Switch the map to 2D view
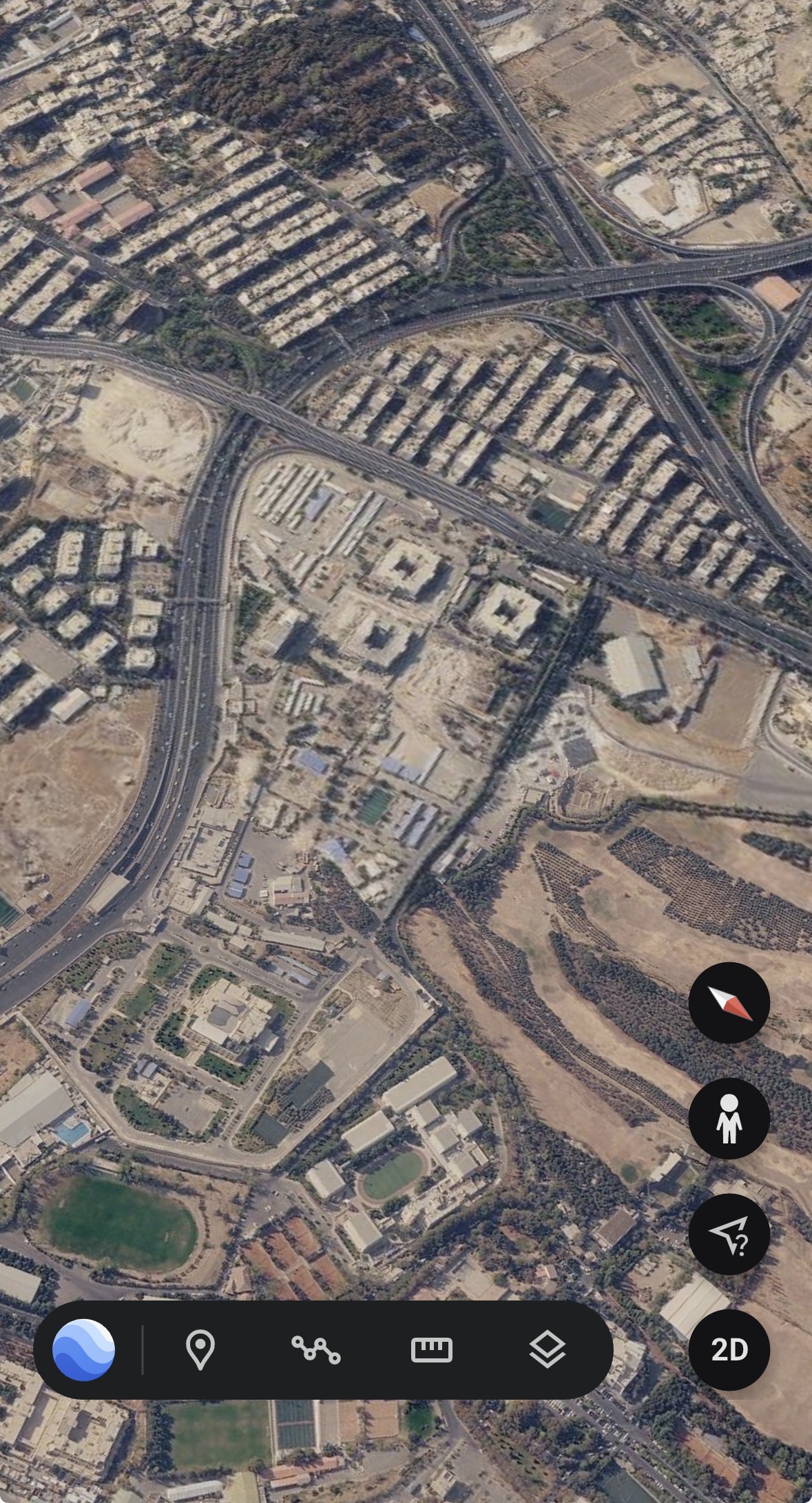Screen dimensions: 812x1503 click(729, 1349)
